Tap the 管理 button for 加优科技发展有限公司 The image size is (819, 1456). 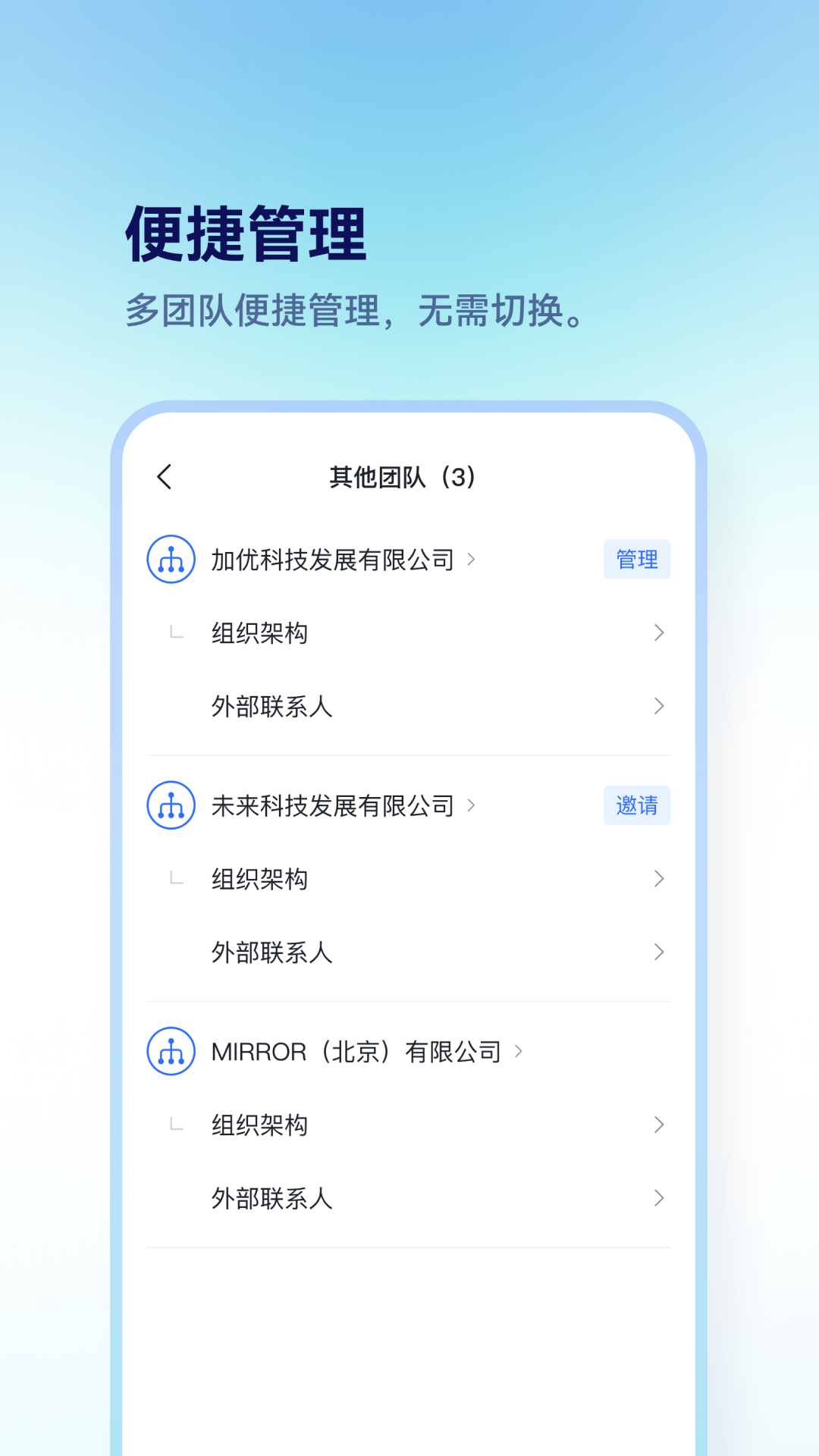click(637, 560)
